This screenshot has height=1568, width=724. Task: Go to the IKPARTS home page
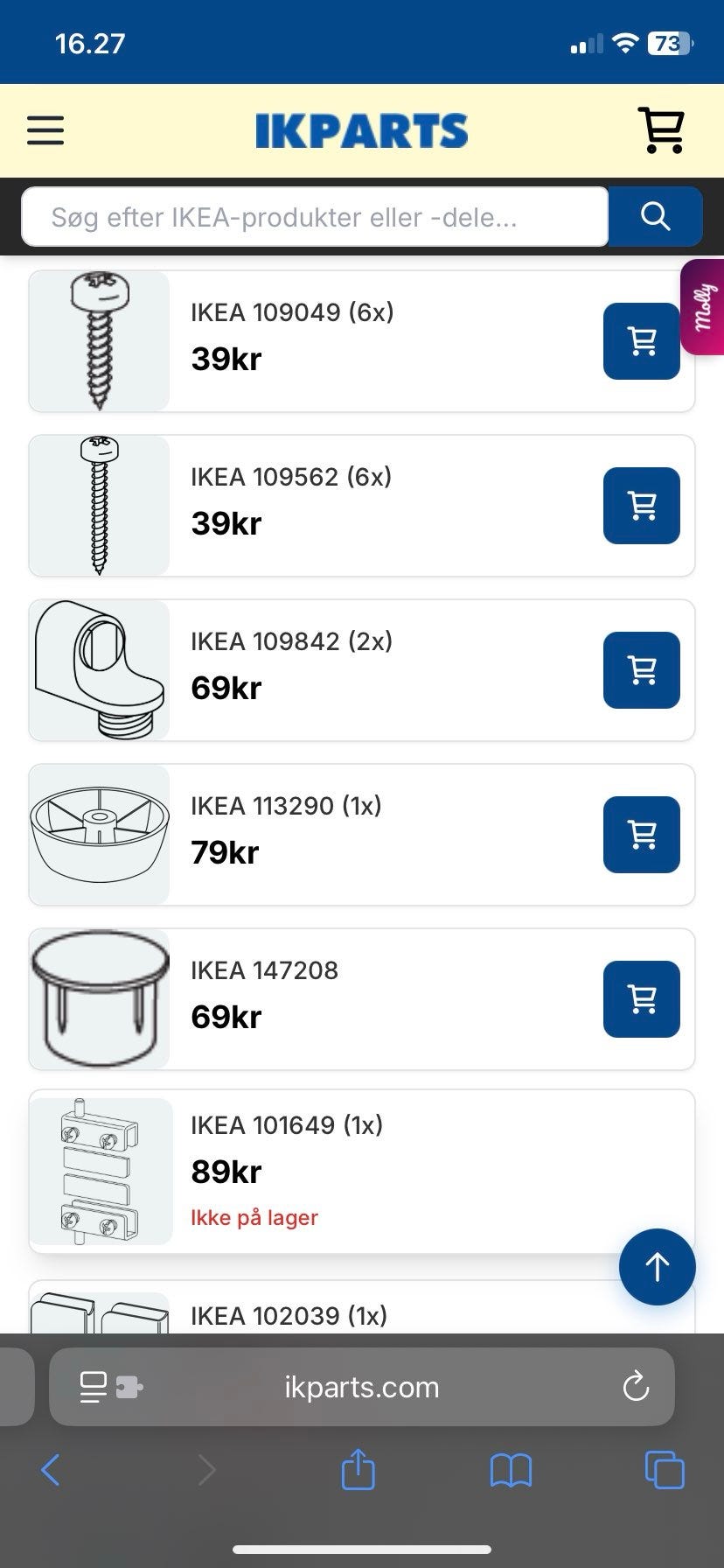pyautogui.click(x=361, y=130)
